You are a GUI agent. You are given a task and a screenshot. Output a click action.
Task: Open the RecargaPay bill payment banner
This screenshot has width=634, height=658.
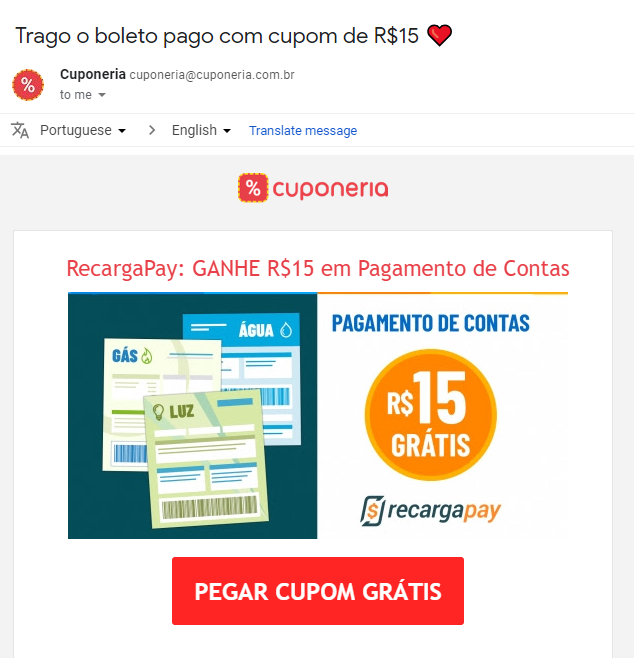coord(318,417)
